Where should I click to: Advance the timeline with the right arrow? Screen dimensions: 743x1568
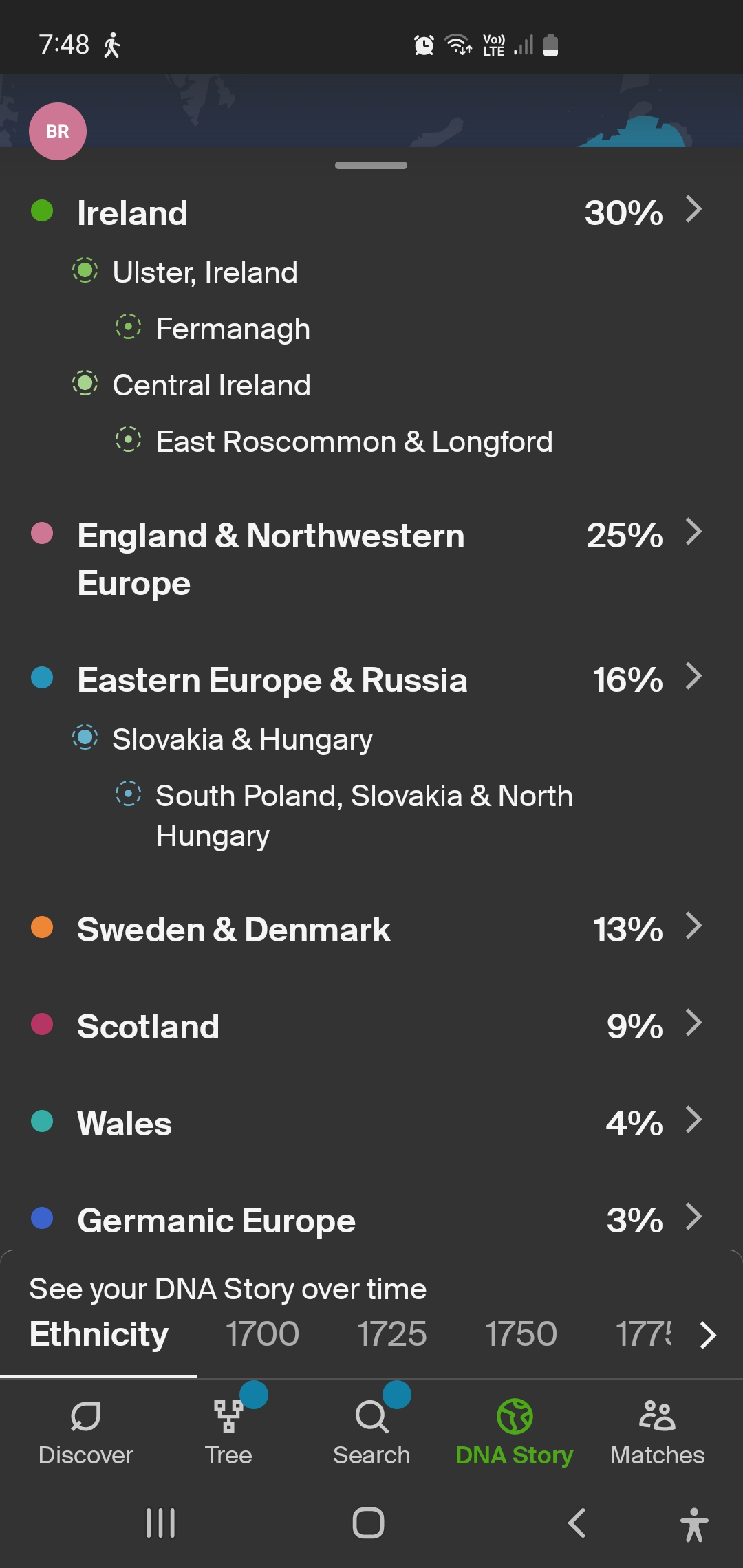[708, 1335]
